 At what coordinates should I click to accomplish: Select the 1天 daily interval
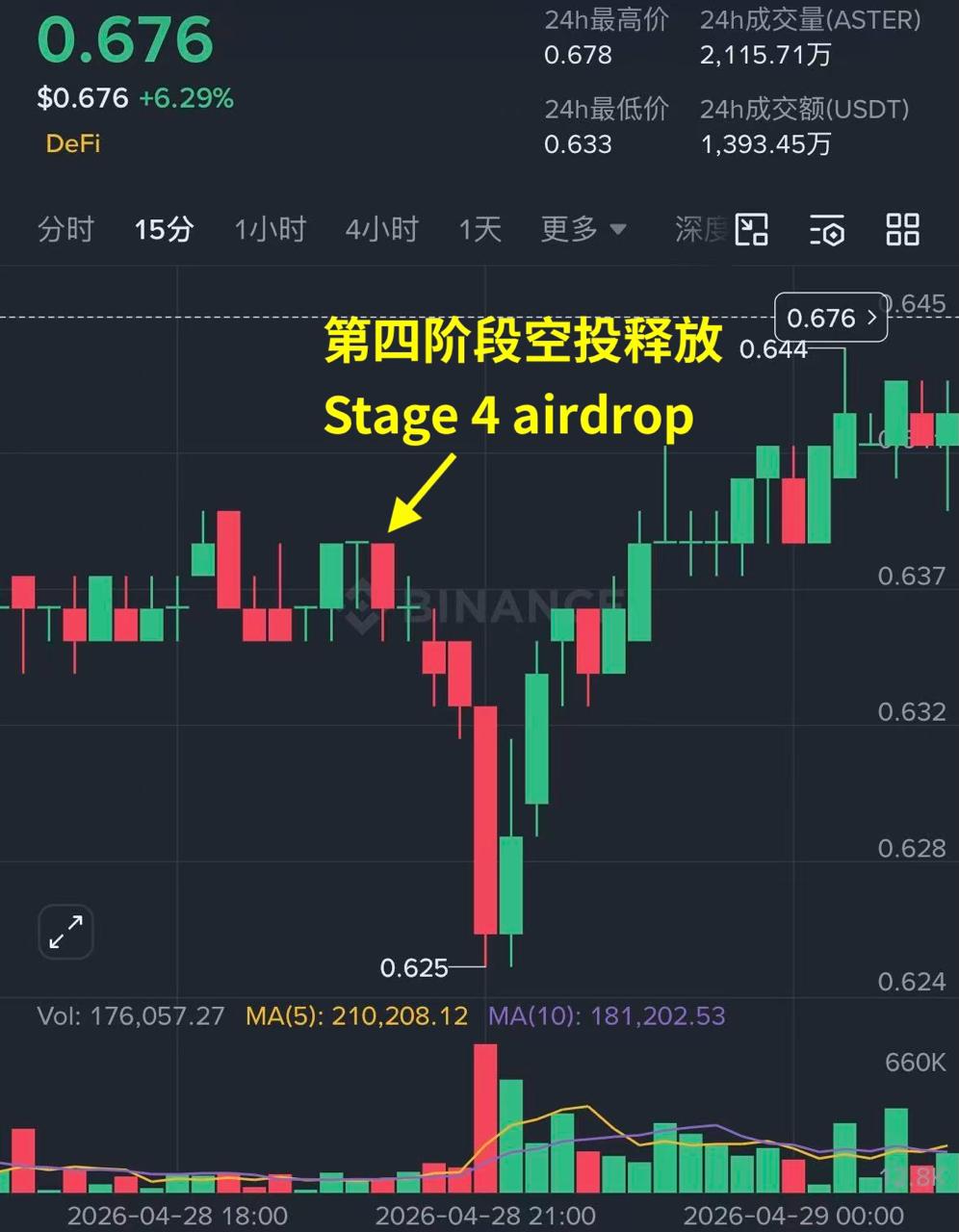pos(479,230)
